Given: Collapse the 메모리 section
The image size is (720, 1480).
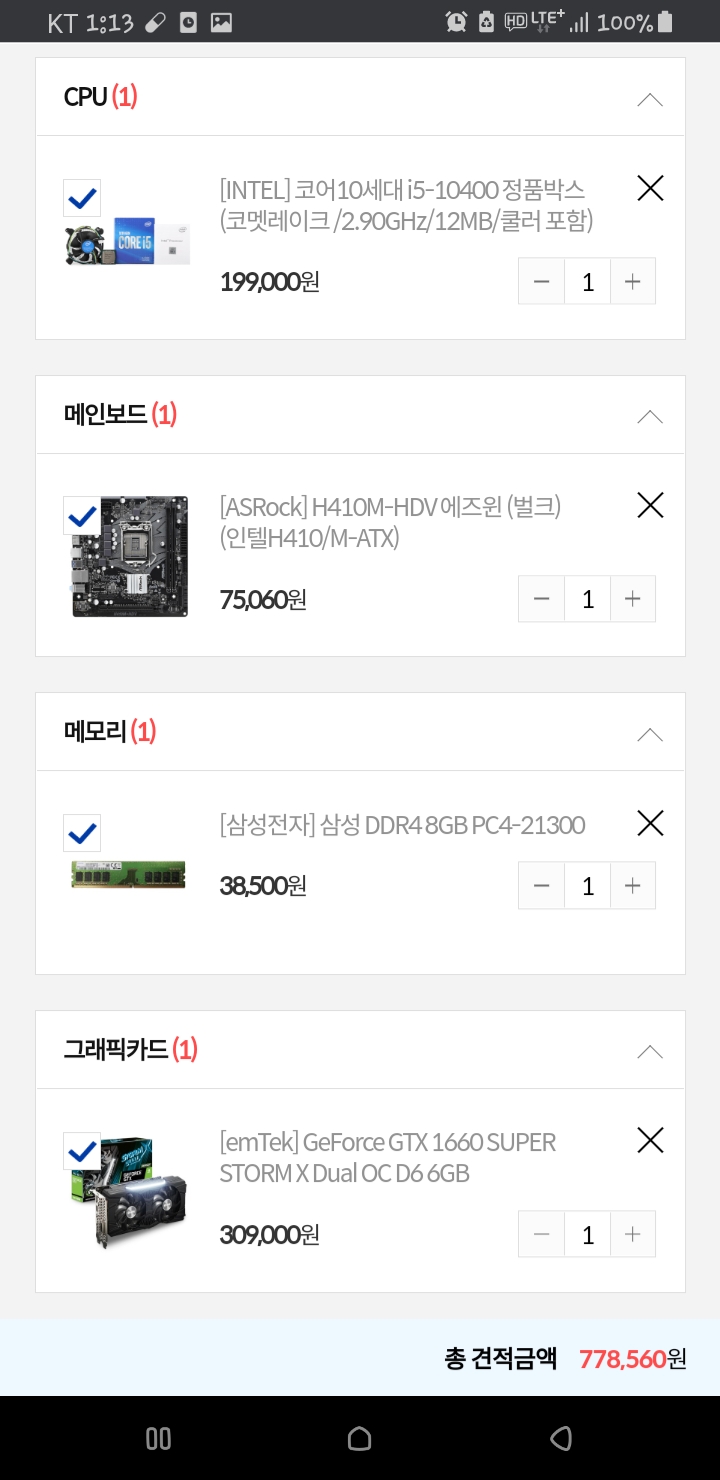Looking at the screenshot, I should (x=649, y=734).
